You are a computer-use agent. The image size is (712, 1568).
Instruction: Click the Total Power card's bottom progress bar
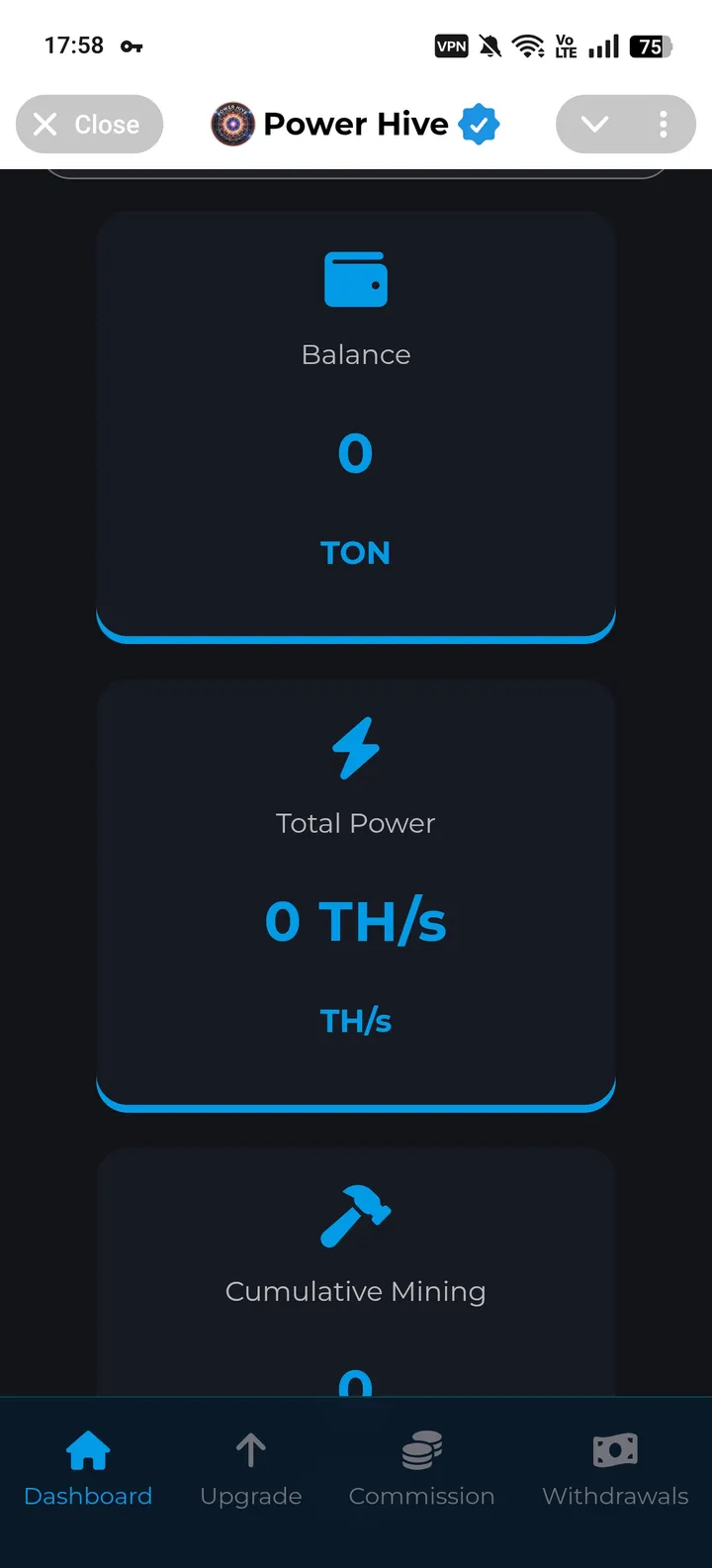point(355,1101)
